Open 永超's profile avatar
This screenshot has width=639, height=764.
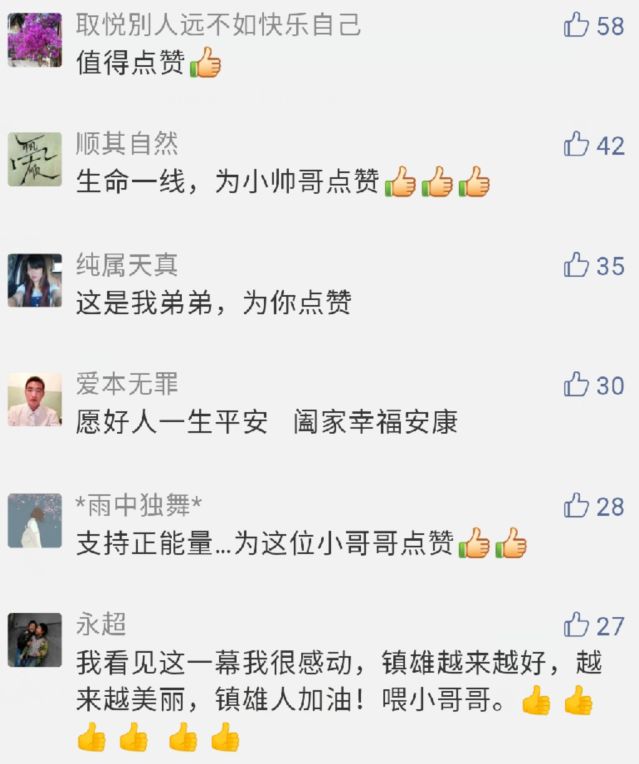pos(34,640)
